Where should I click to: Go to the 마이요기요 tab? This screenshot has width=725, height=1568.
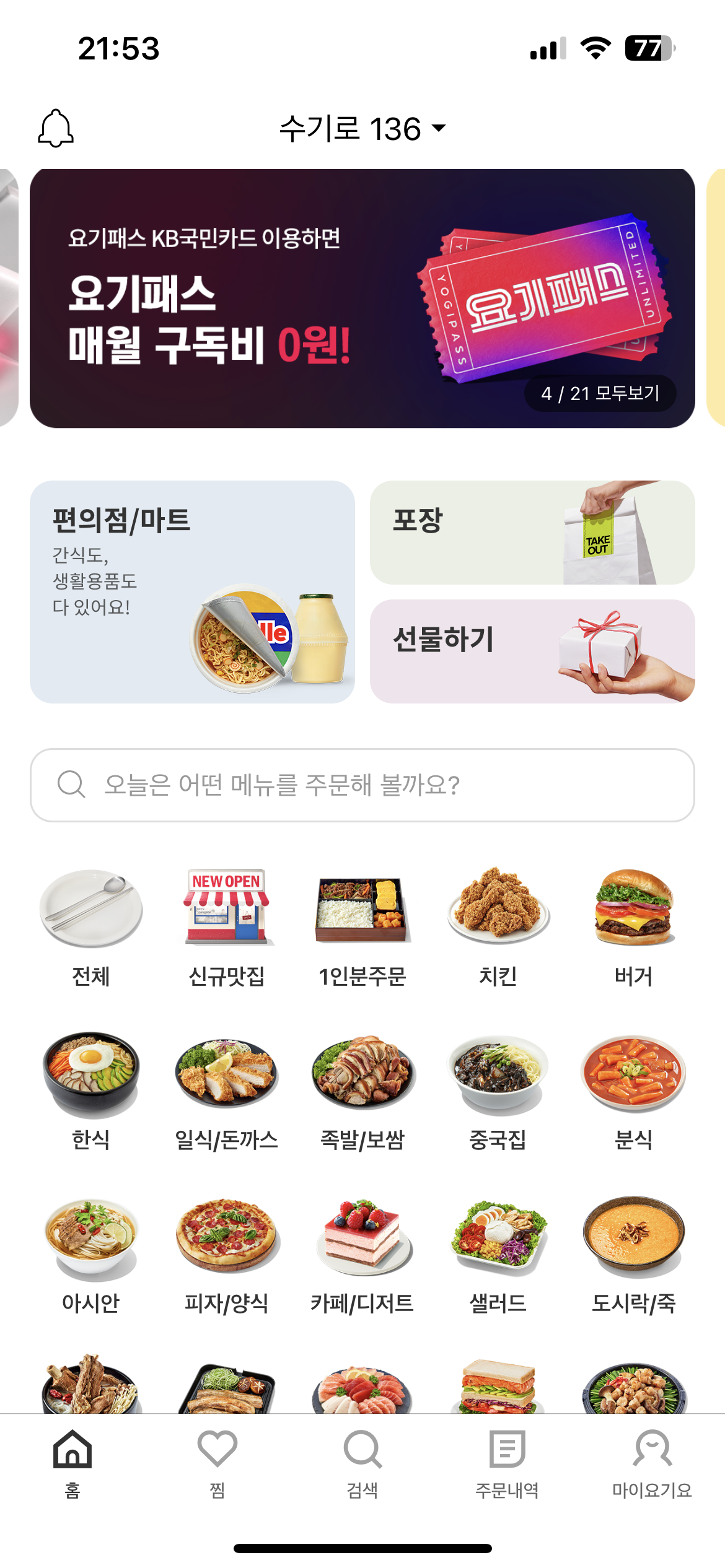[652, 1463]
